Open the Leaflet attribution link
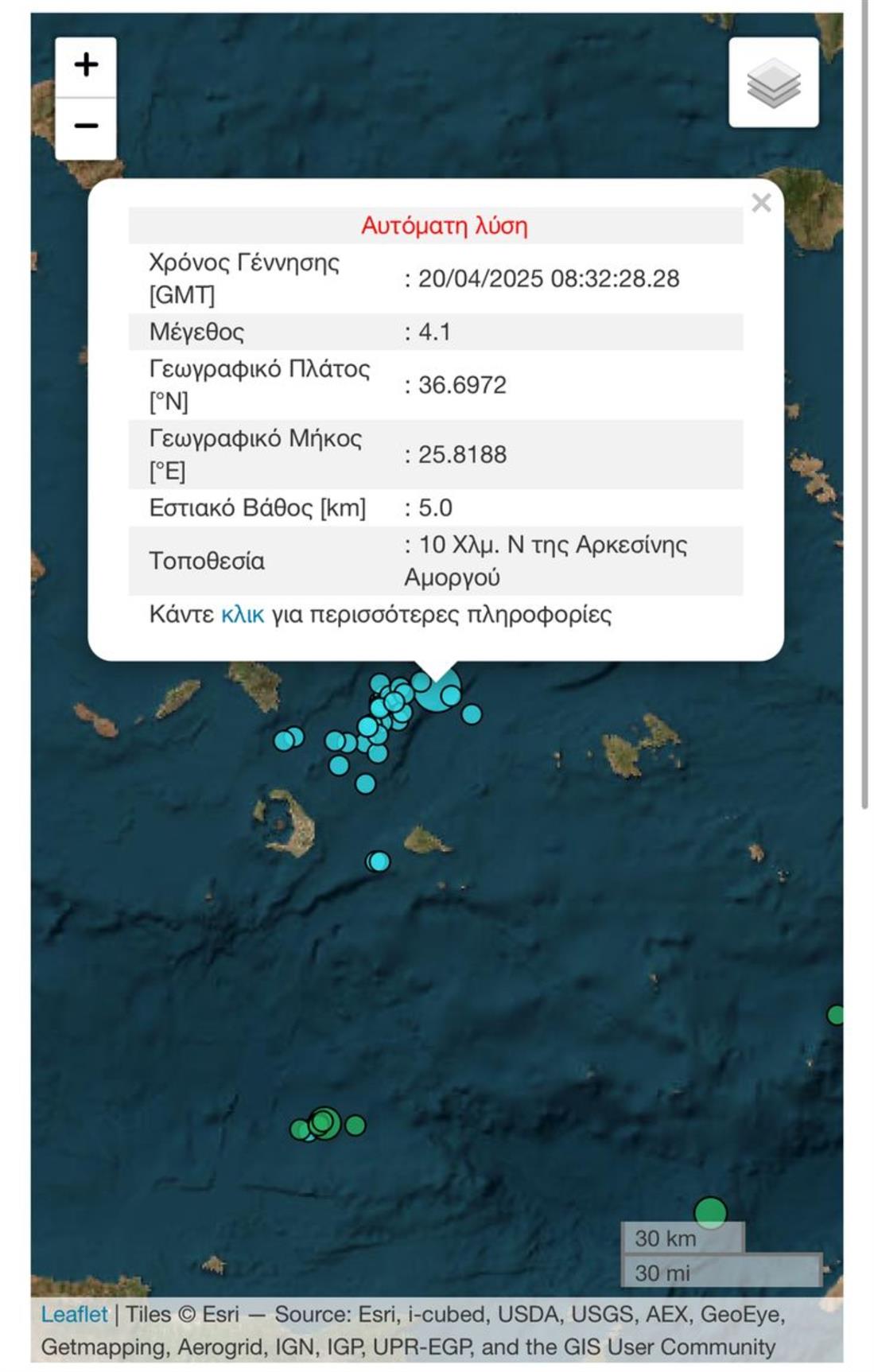 pyautogui.click(x=74, y=1314)
